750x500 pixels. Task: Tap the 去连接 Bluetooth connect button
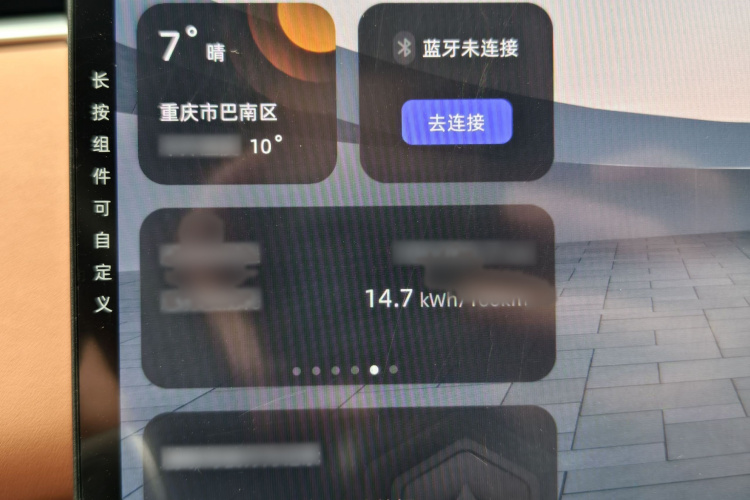(x=456, y=123)
